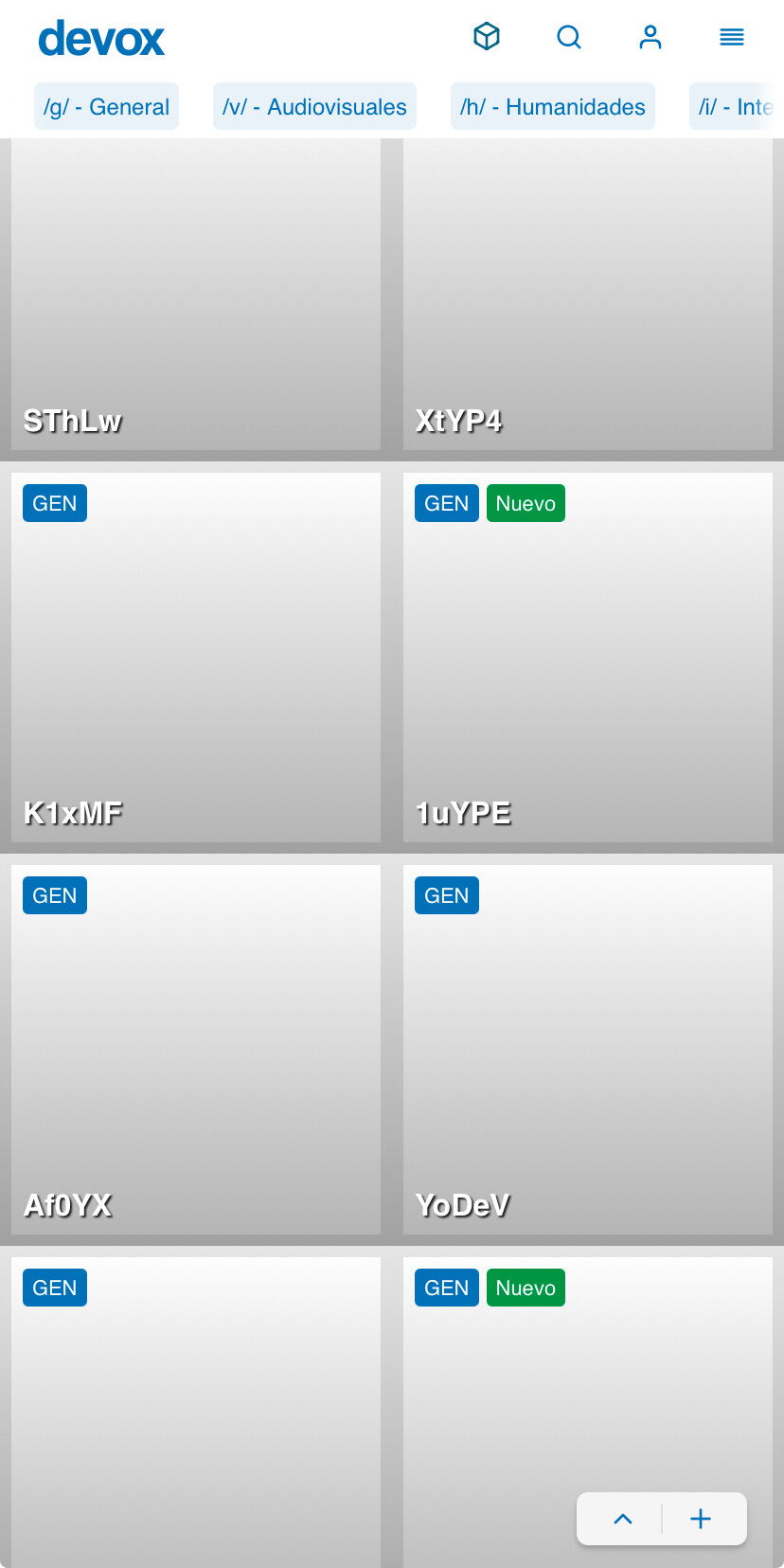The height and width of the screenshot is (1568, 784).
Task: Open the XtYP4 thread card
Action: pos(588,294)
